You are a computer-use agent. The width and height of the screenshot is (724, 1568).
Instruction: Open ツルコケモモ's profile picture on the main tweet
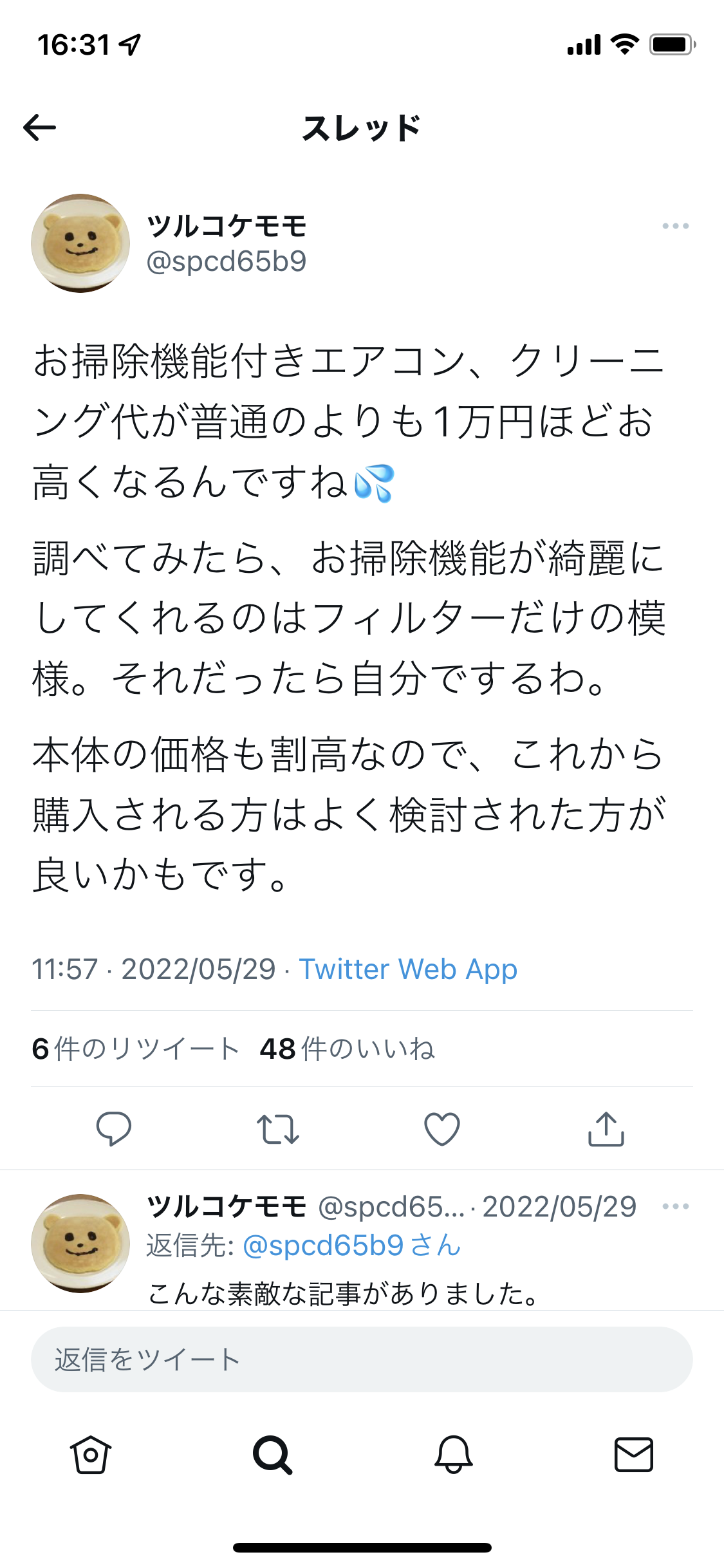80,243
